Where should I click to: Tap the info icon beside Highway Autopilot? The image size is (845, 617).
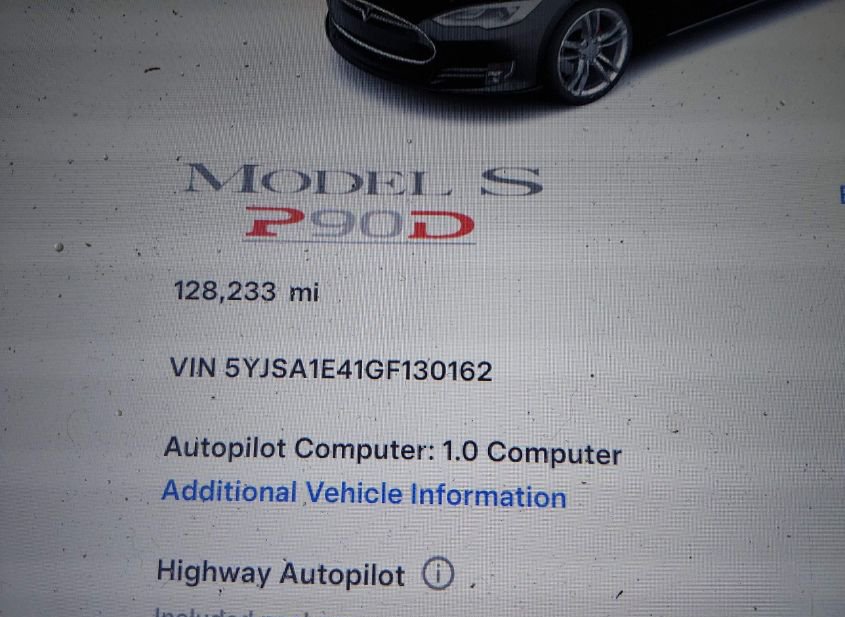(438, 574)
